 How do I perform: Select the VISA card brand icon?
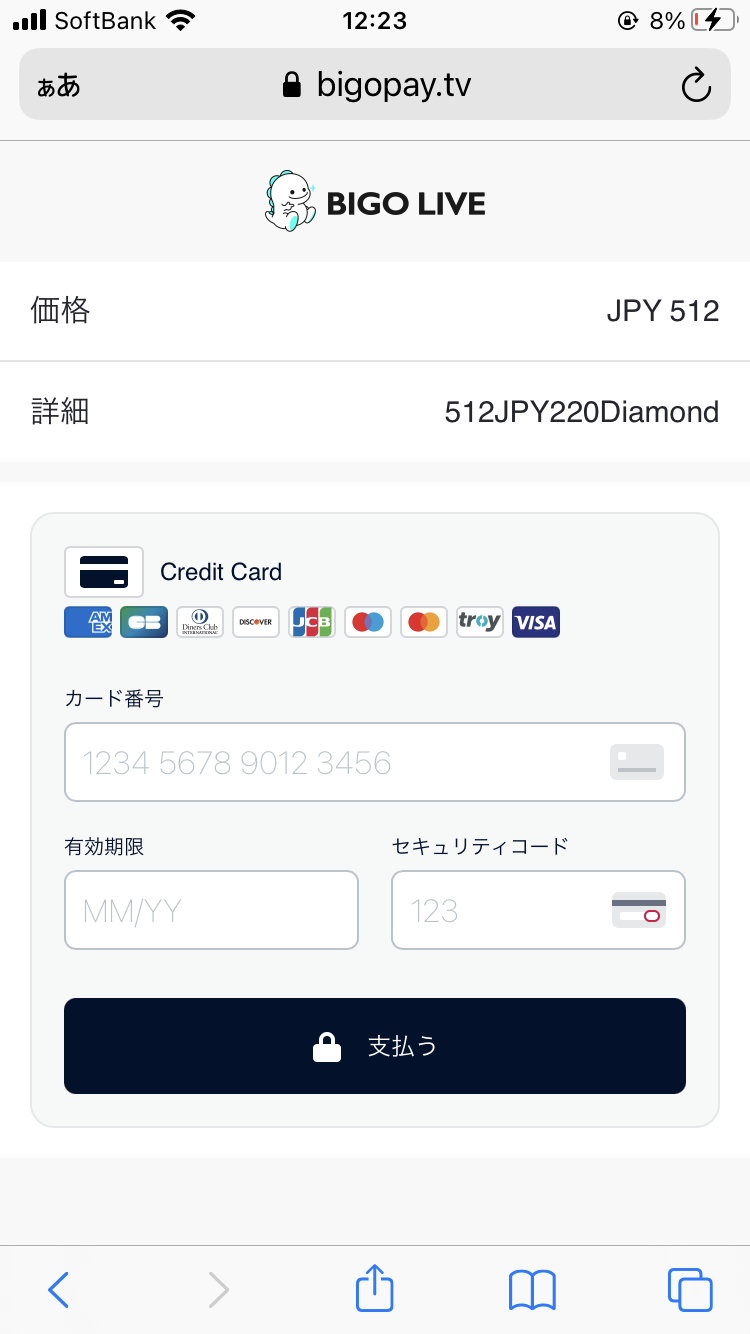(x=535, y=622)
